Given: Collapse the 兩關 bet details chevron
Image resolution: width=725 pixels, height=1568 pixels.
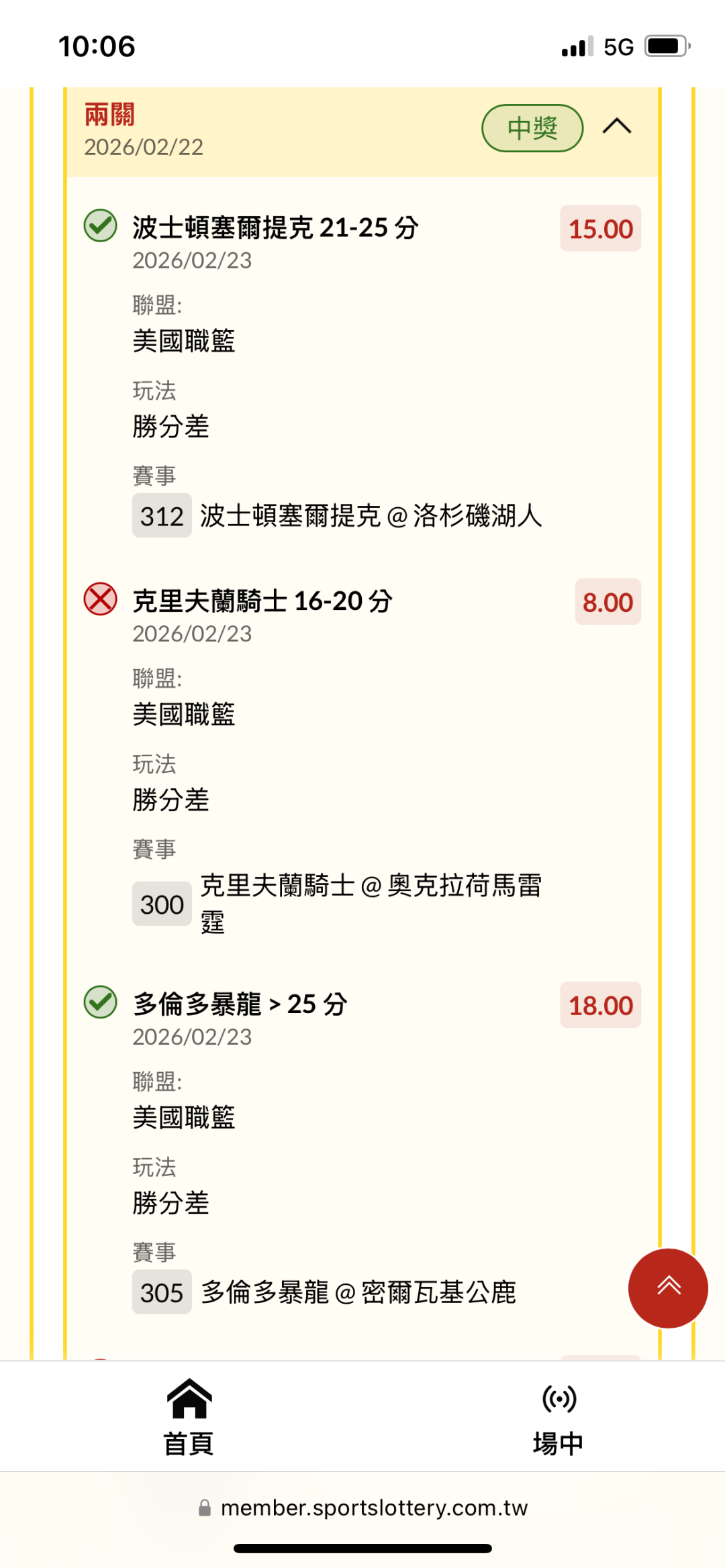Looking at the screenshot, I should (617, 126).
